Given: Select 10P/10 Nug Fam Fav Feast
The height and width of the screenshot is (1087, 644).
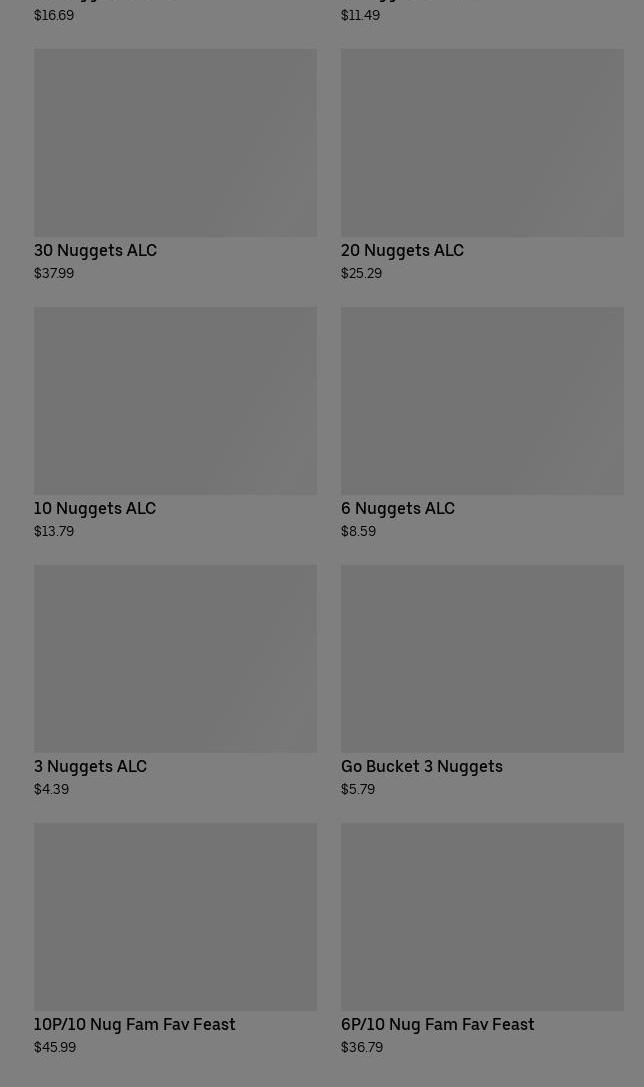Looking at the screenshot, I should pos(175,939).
